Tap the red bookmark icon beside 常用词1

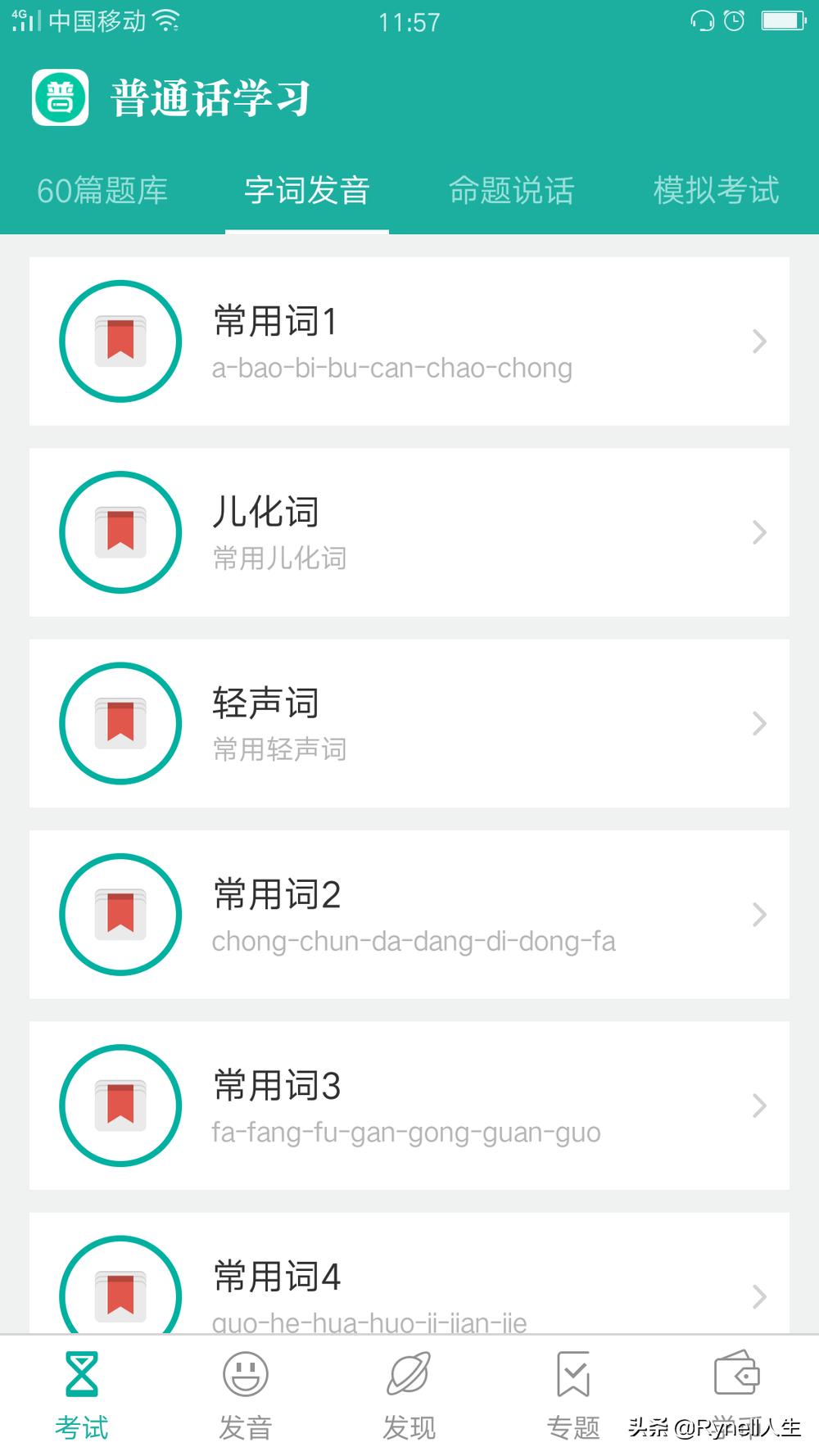point(120,341)
